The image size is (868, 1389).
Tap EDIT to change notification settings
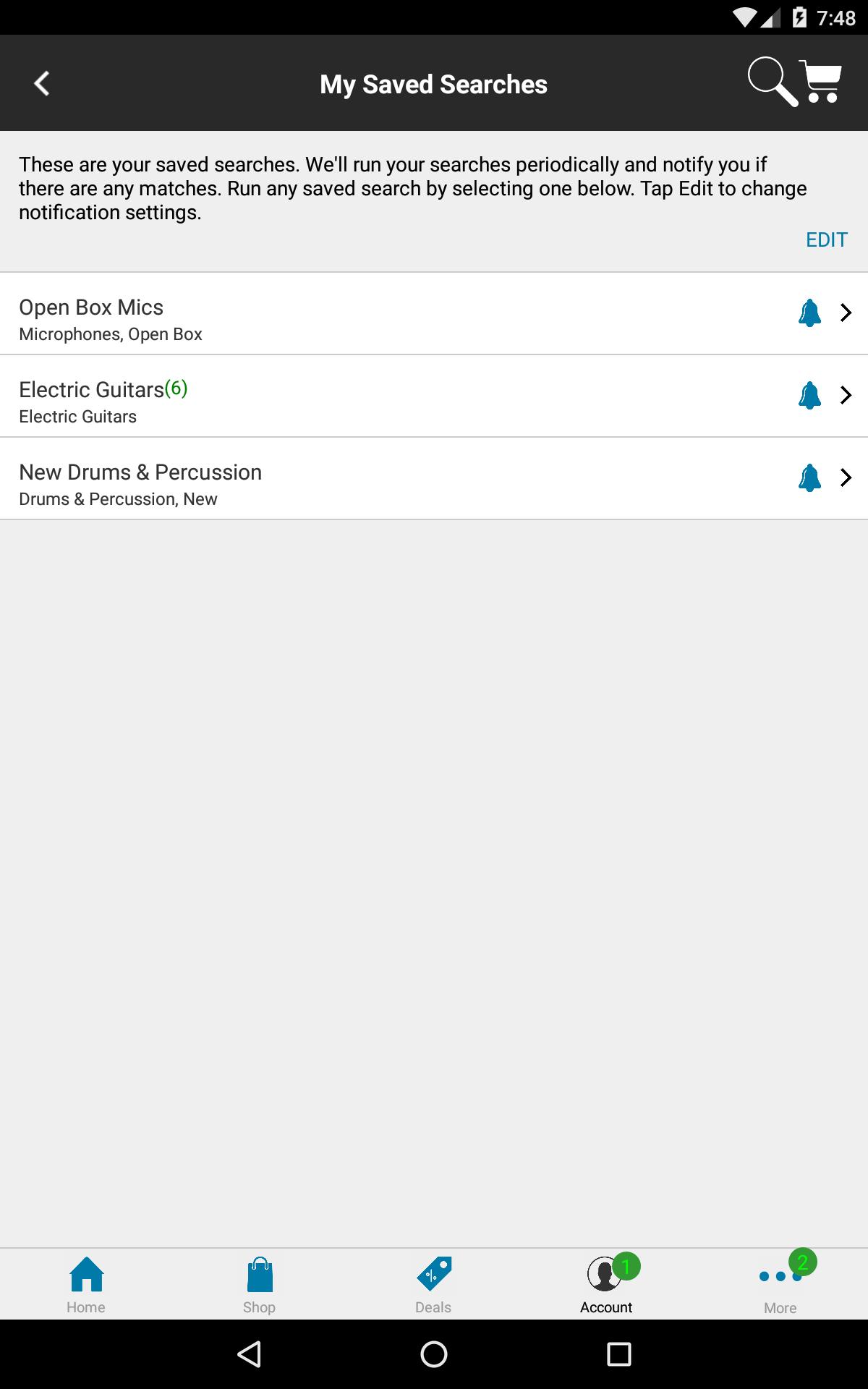[826, 239]
